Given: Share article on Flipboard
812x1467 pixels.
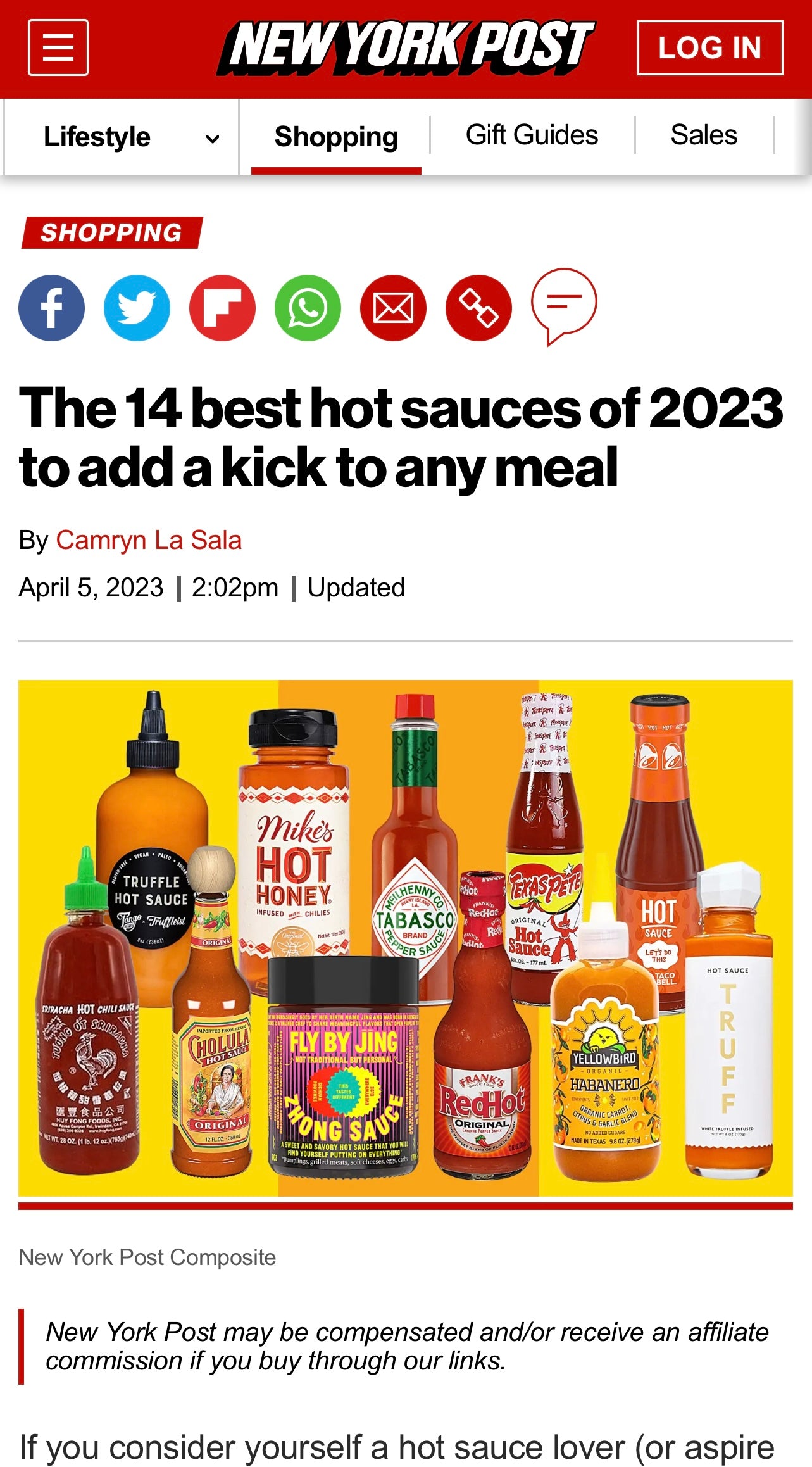Looking at the screenshot, I should [222, 308].
